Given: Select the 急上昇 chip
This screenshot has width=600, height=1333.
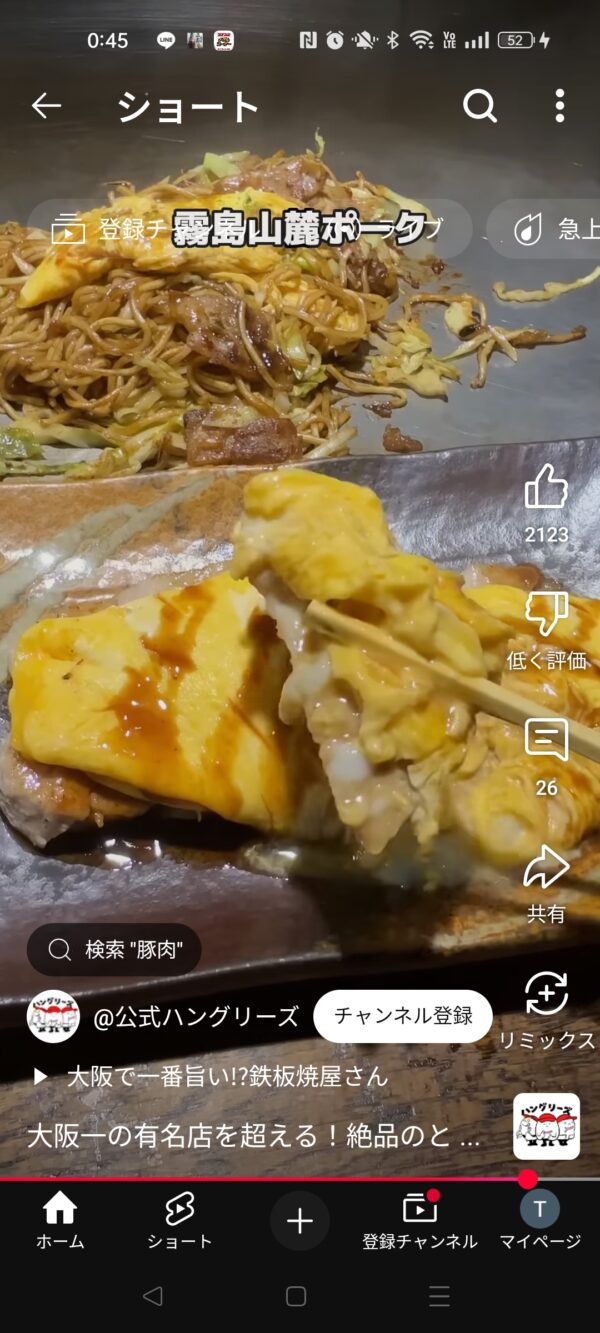Looking at the screenshot, I should (545, 230).
